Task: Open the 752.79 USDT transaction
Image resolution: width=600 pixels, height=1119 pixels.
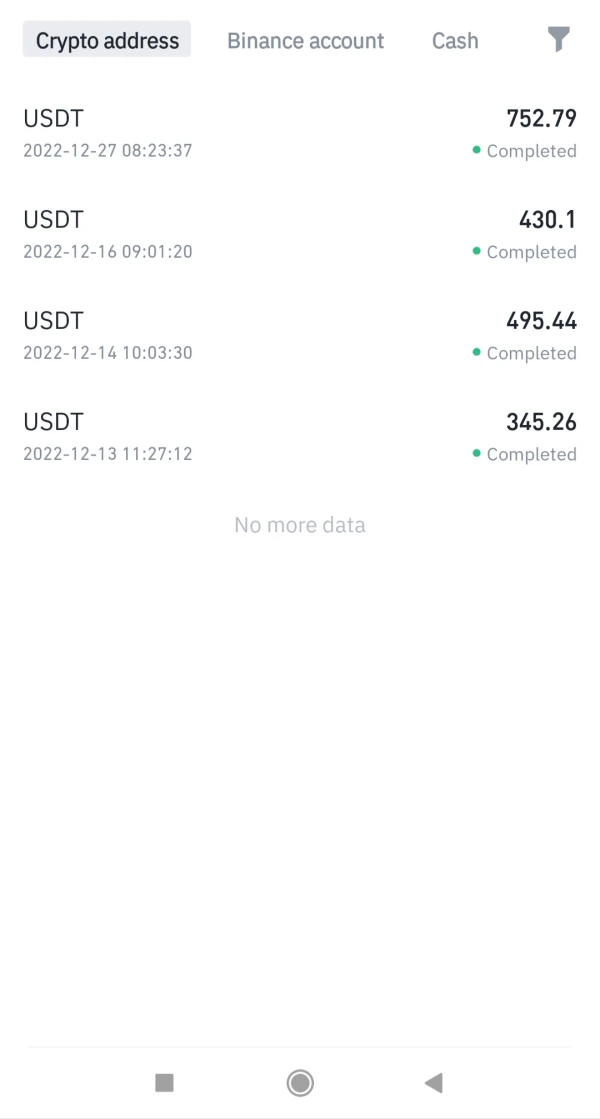Action: [x=300, y=134]
